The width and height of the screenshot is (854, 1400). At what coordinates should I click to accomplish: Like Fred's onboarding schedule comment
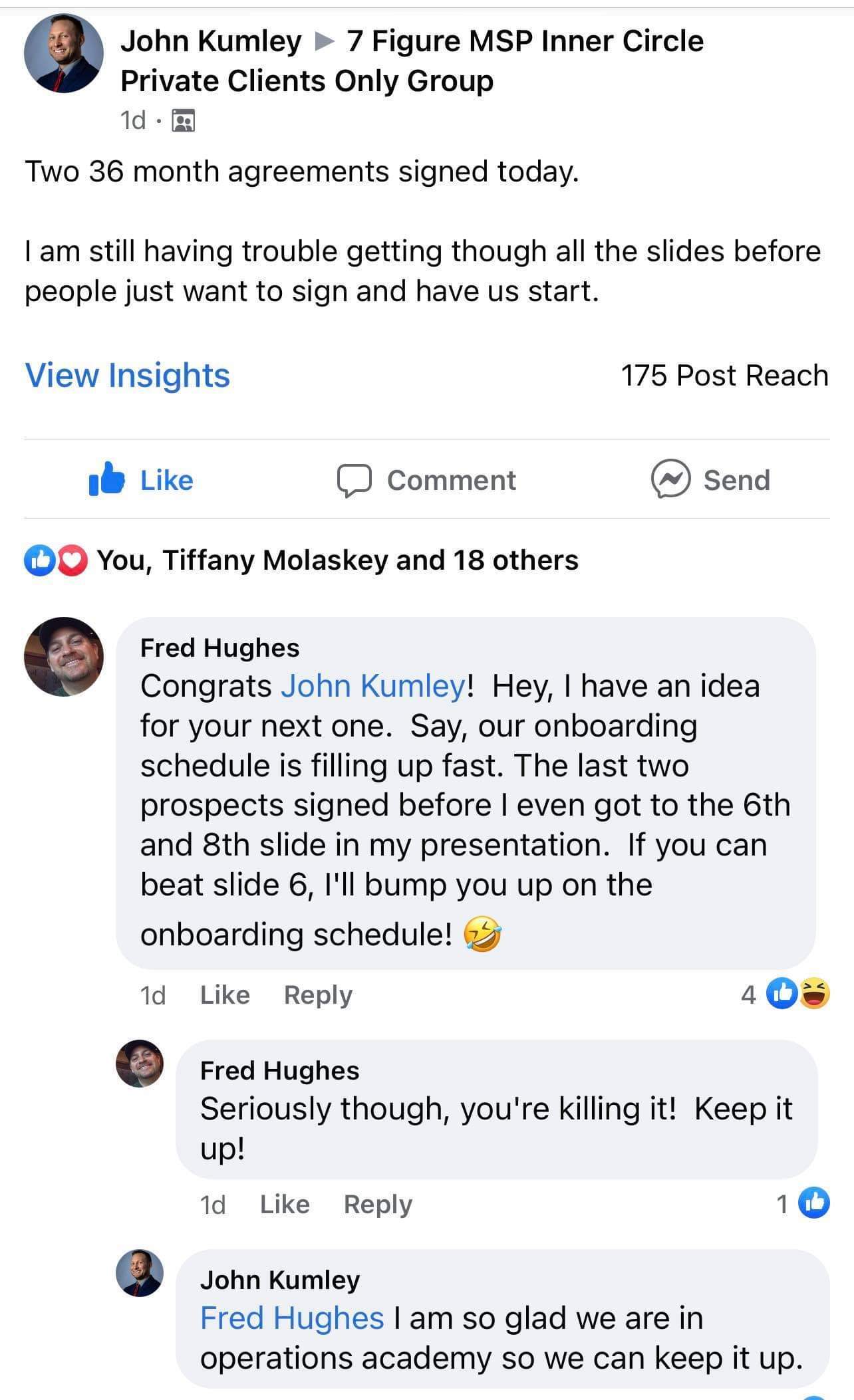tap(225, 994)
